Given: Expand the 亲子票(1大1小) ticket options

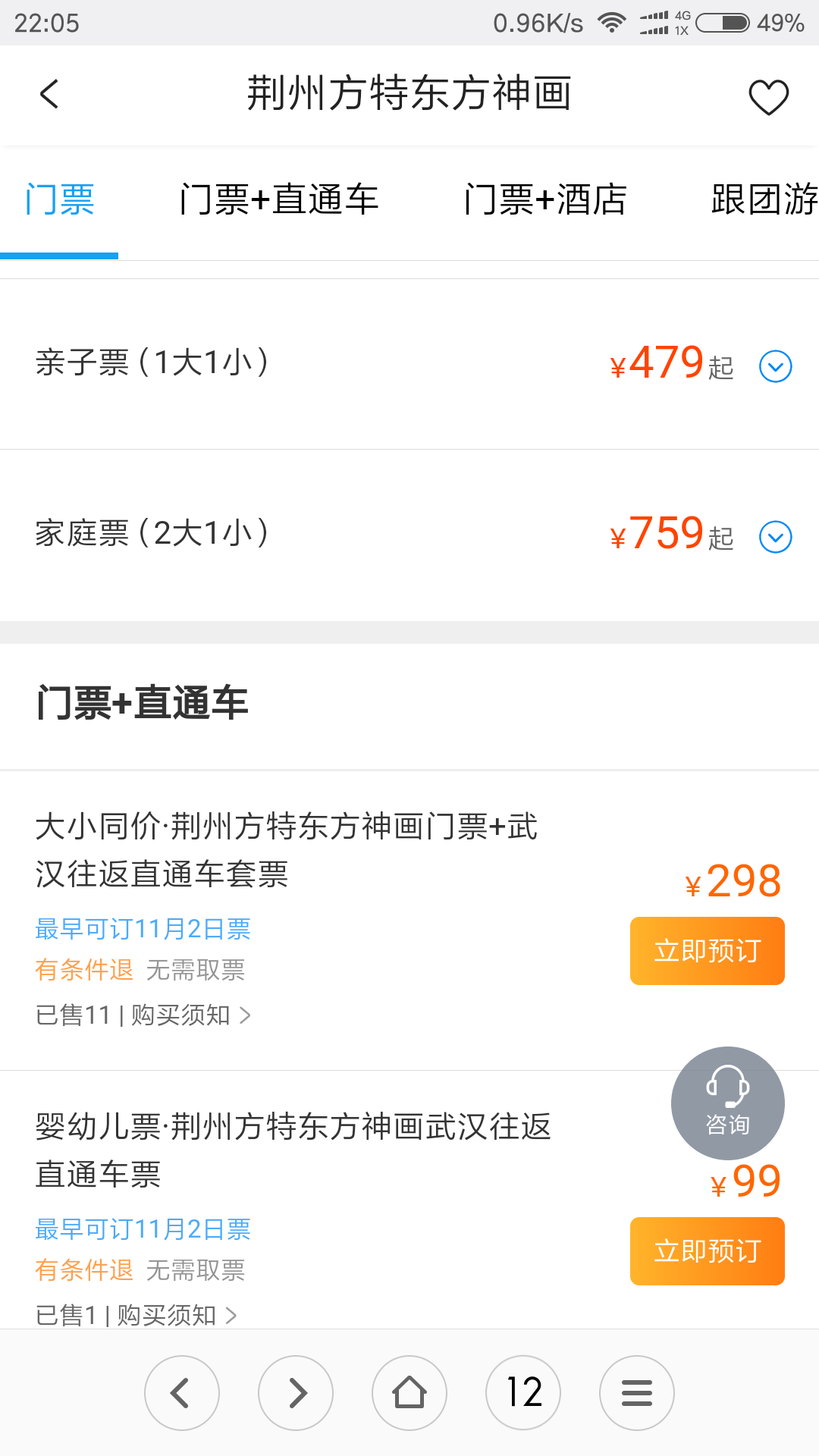Looking at the screenshot, I should tap(776, 367).
